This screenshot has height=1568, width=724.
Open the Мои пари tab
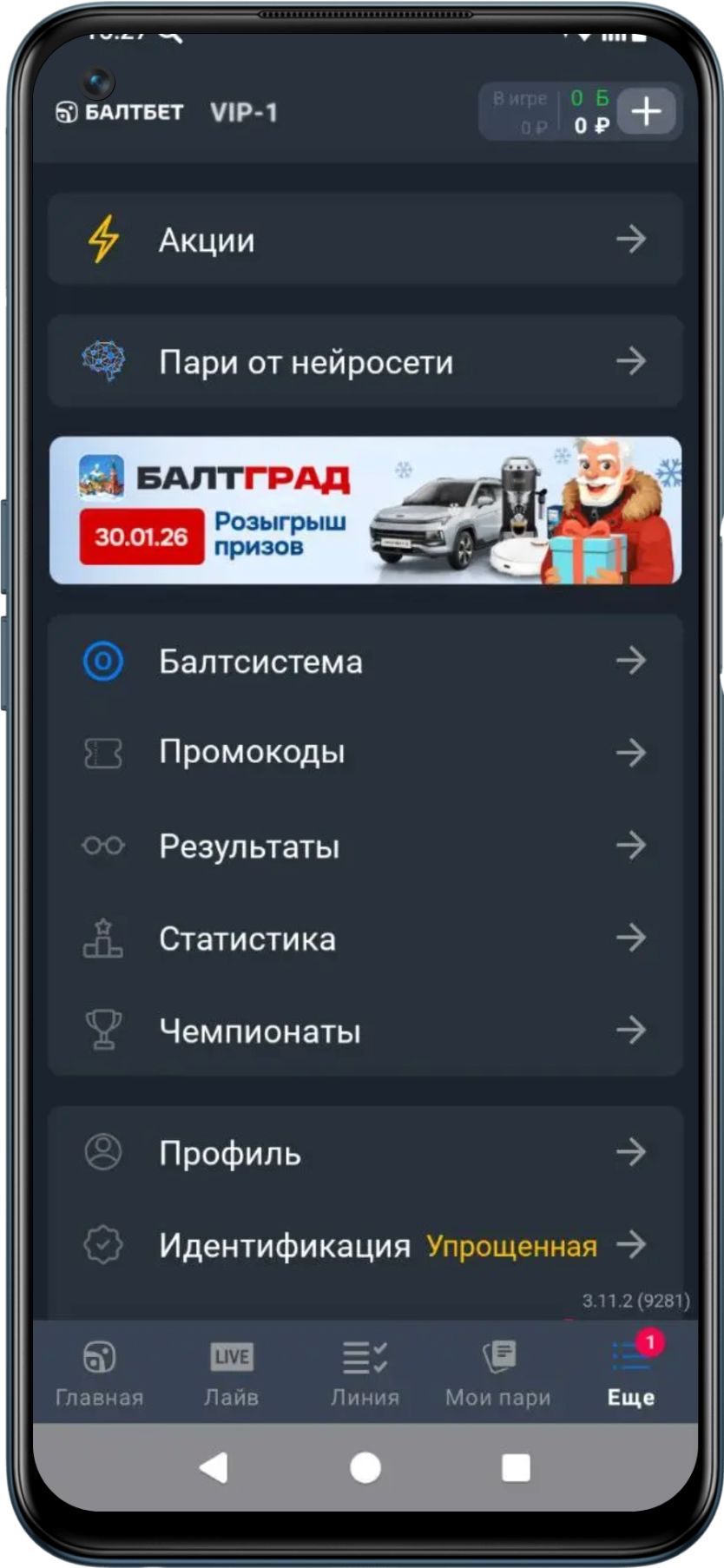coord(498,1374)
